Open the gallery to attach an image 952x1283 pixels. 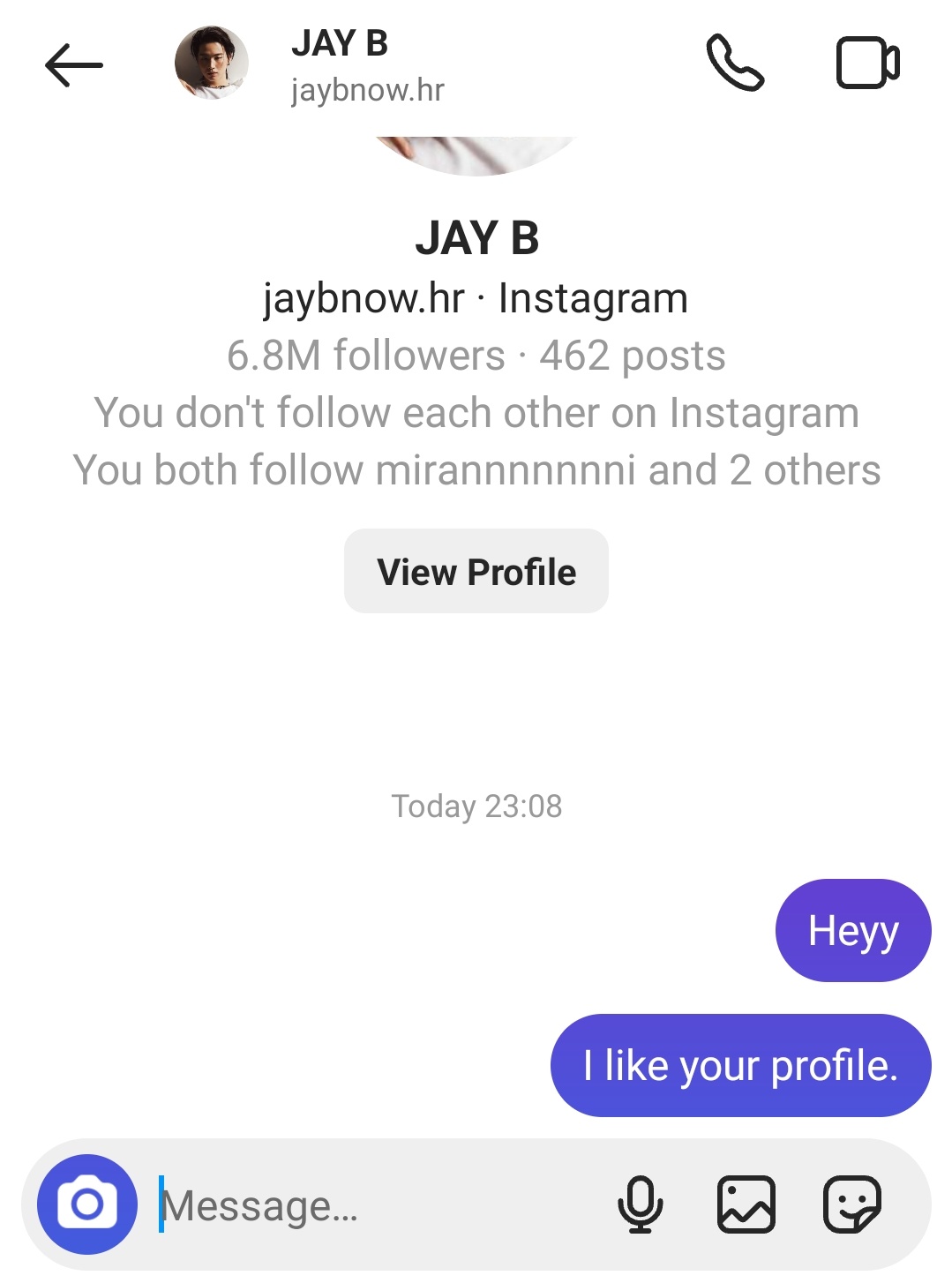coord(746,1204)
